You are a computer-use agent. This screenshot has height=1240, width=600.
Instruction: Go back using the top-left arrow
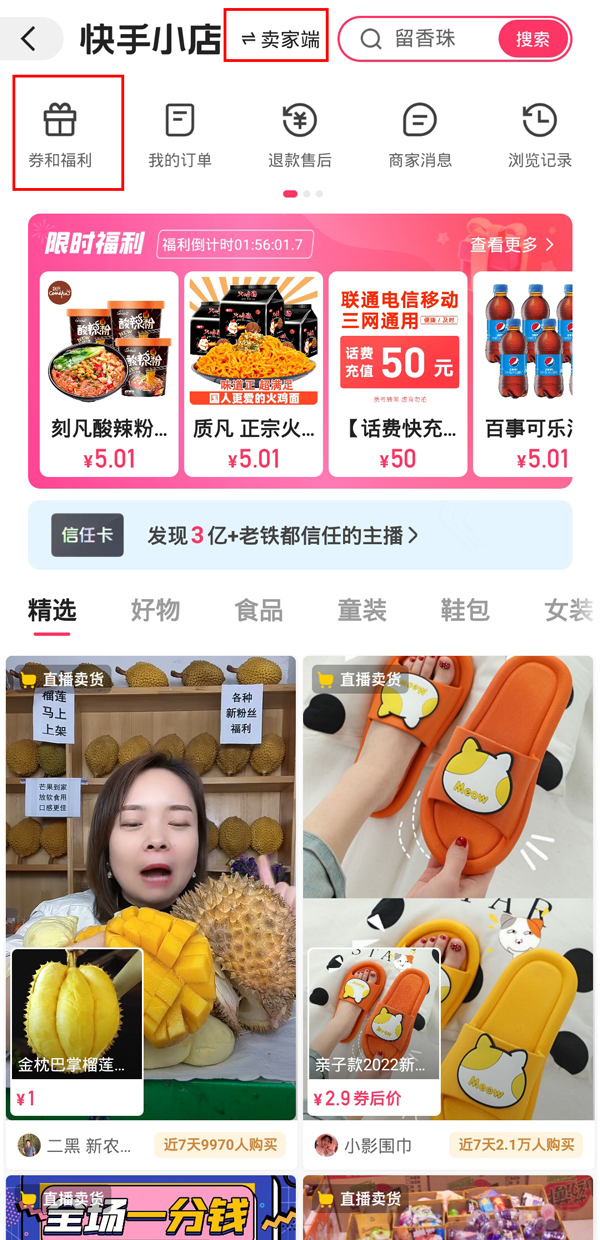click(x=28, y=40)
